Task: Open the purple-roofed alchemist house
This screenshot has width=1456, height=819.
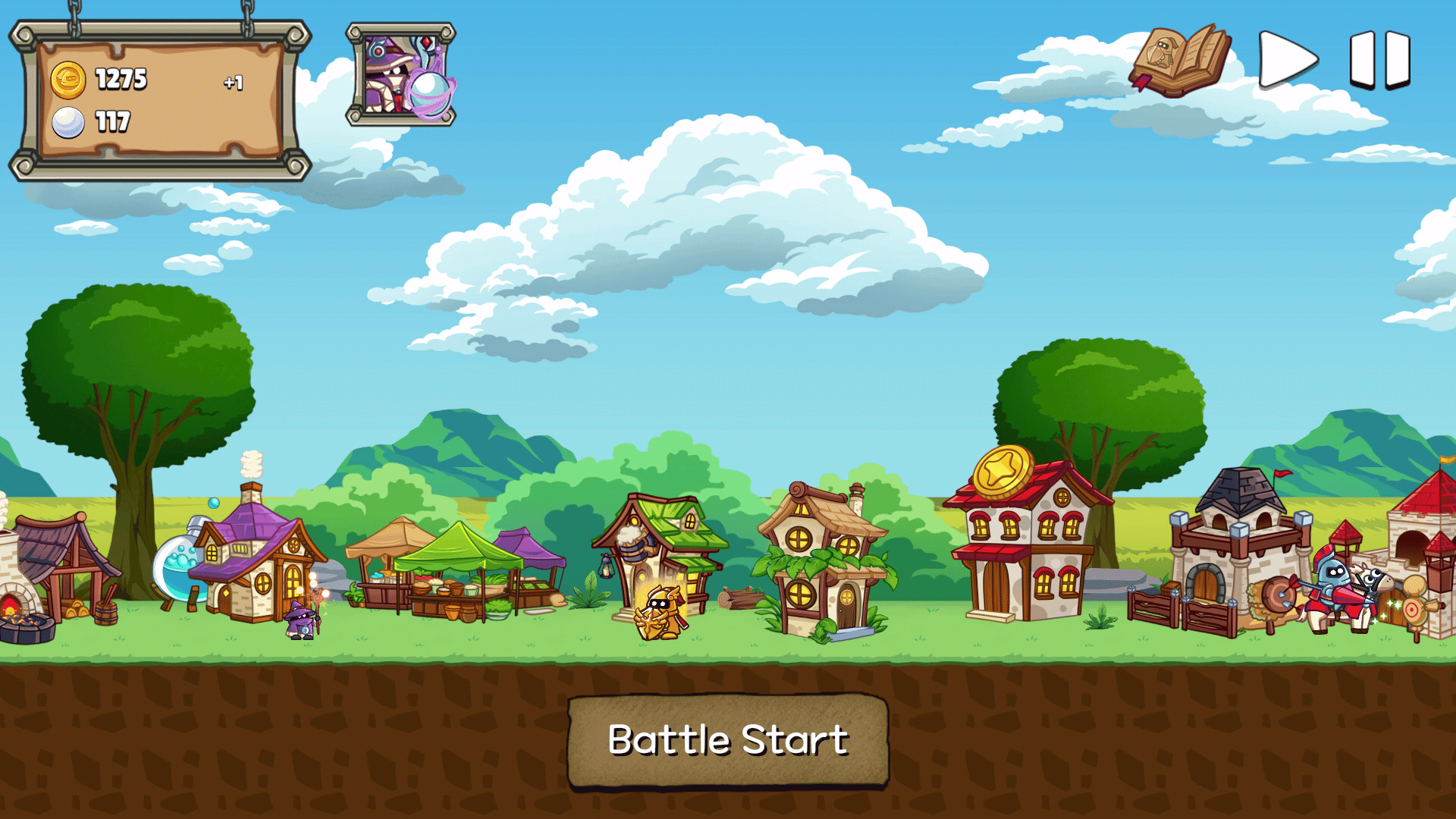Action: (254, 561)
